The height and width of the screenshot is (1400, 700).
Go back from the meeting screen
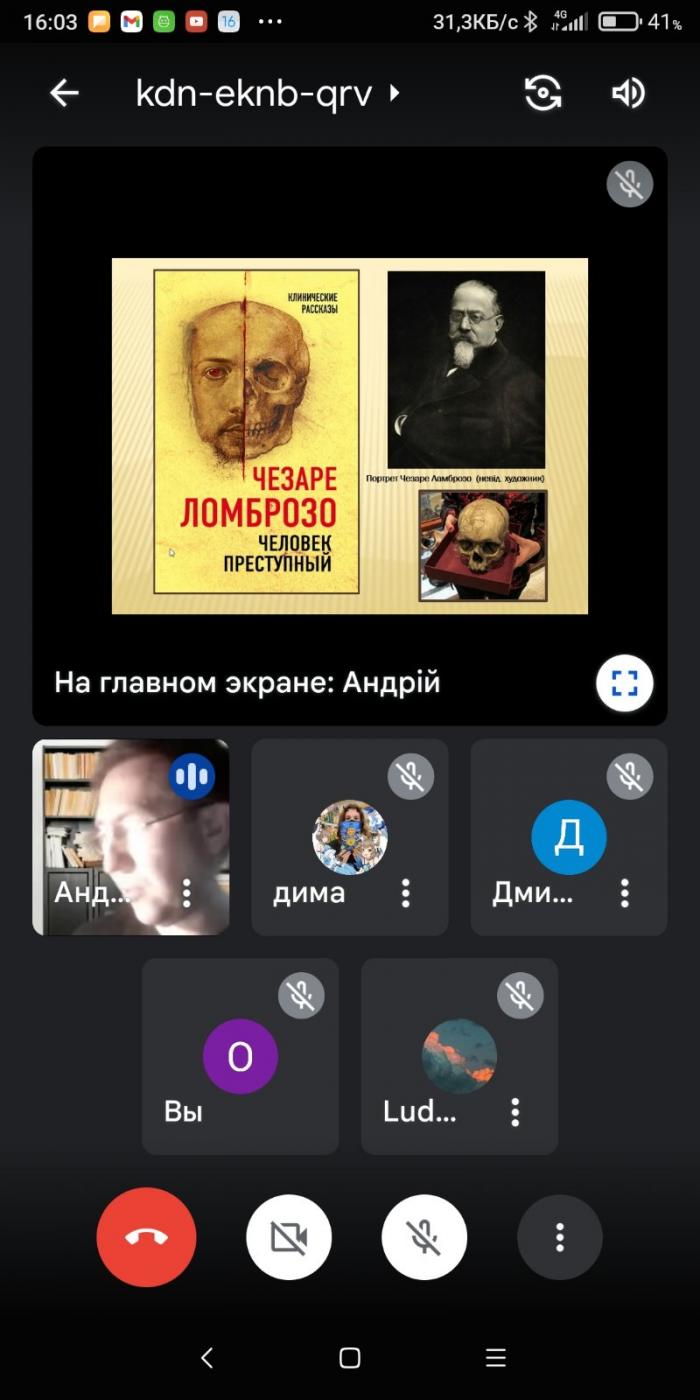[64, 93]
